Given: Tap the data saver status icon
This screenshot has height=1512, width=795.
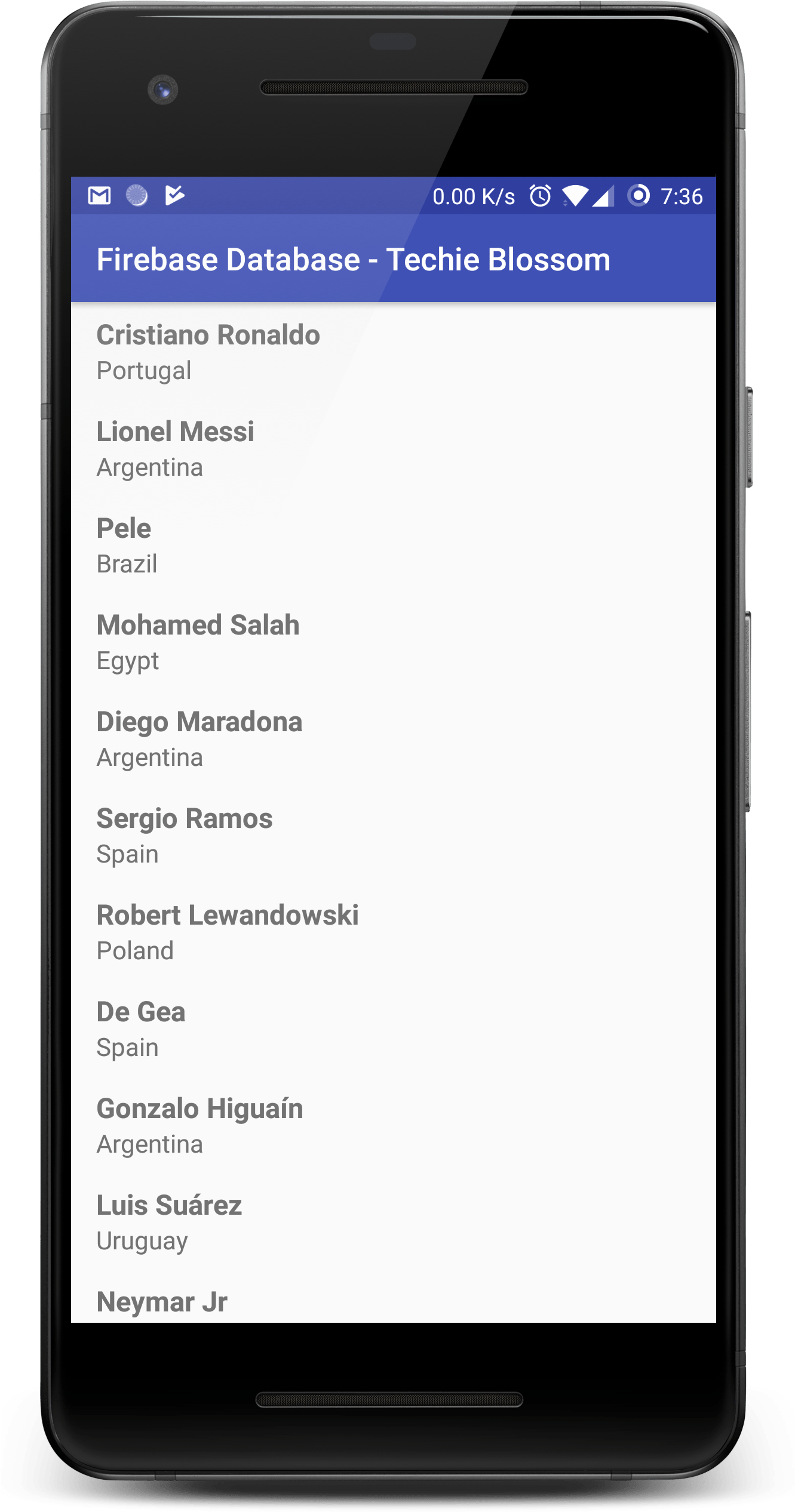Looking at the screenshot, I should (639, 195).
